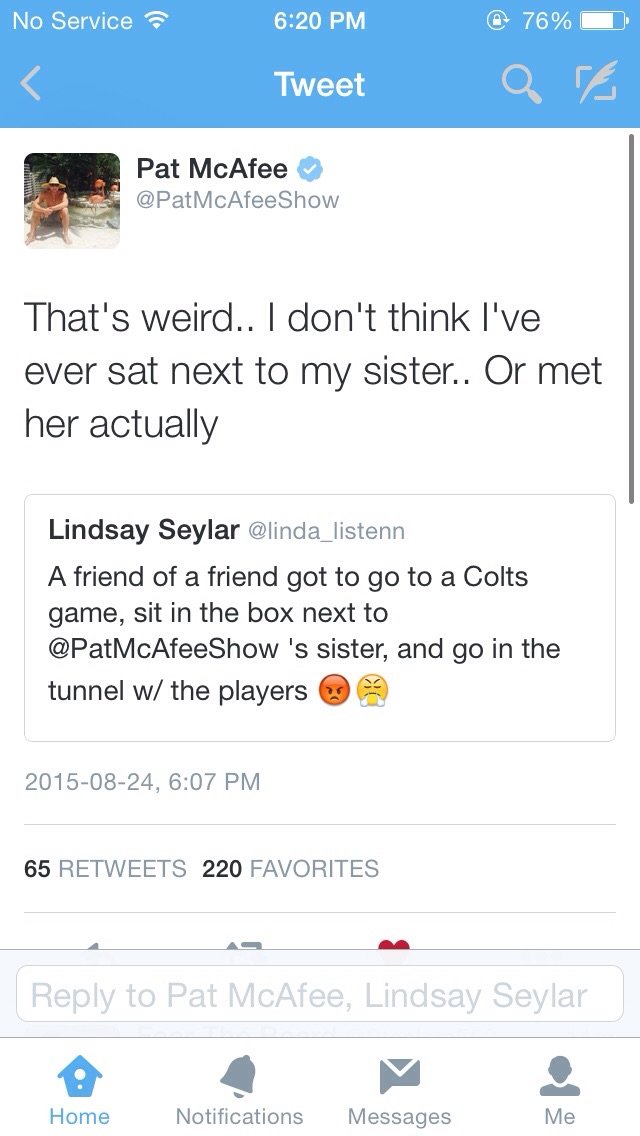640x1136 pixels.
Task: Switch to the Notifications tab
Action: pos(239,1091)
